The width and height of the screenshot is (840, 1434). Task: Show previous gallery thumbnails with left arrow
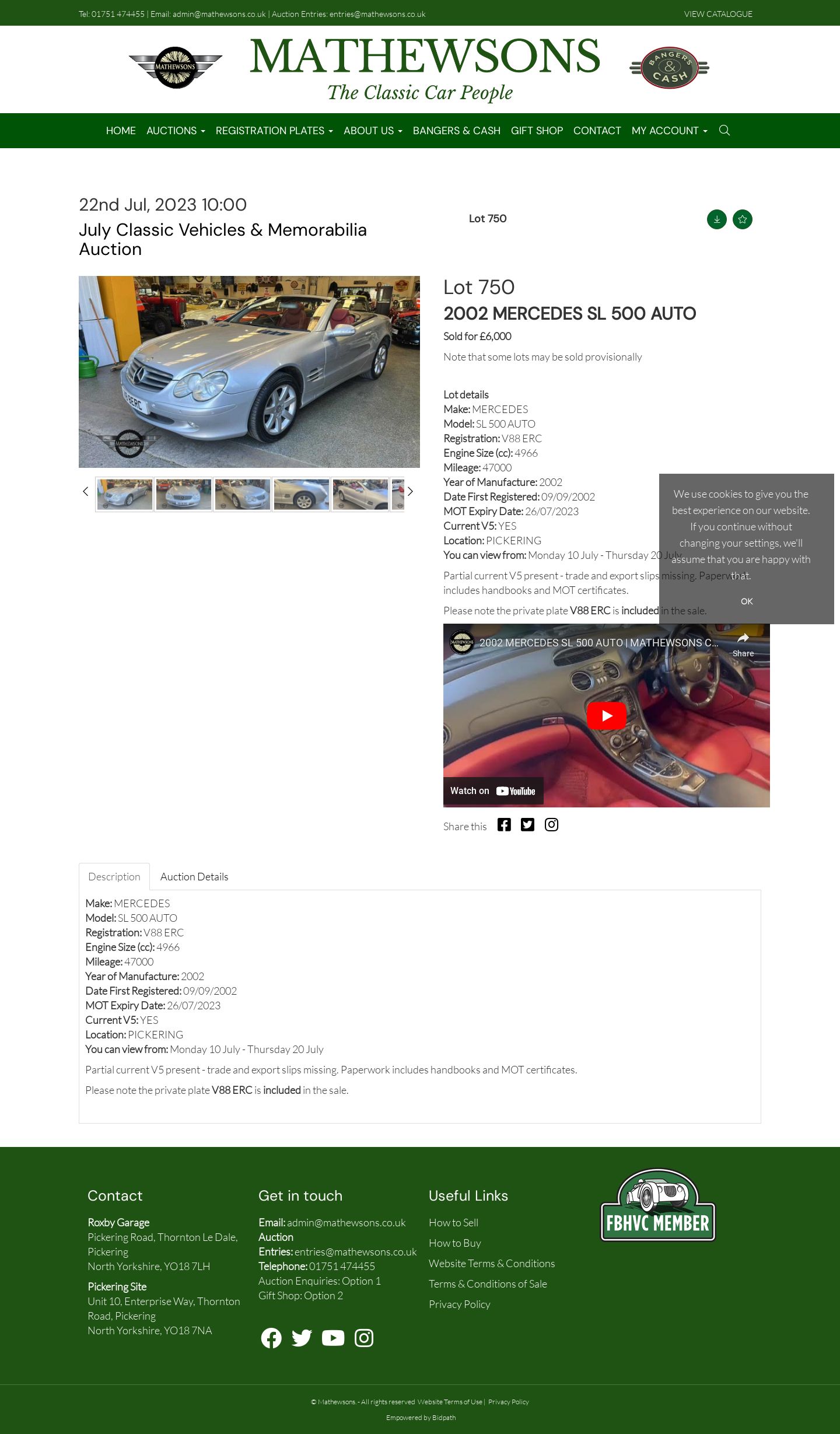pyautogui.click(x=86, y=491)
